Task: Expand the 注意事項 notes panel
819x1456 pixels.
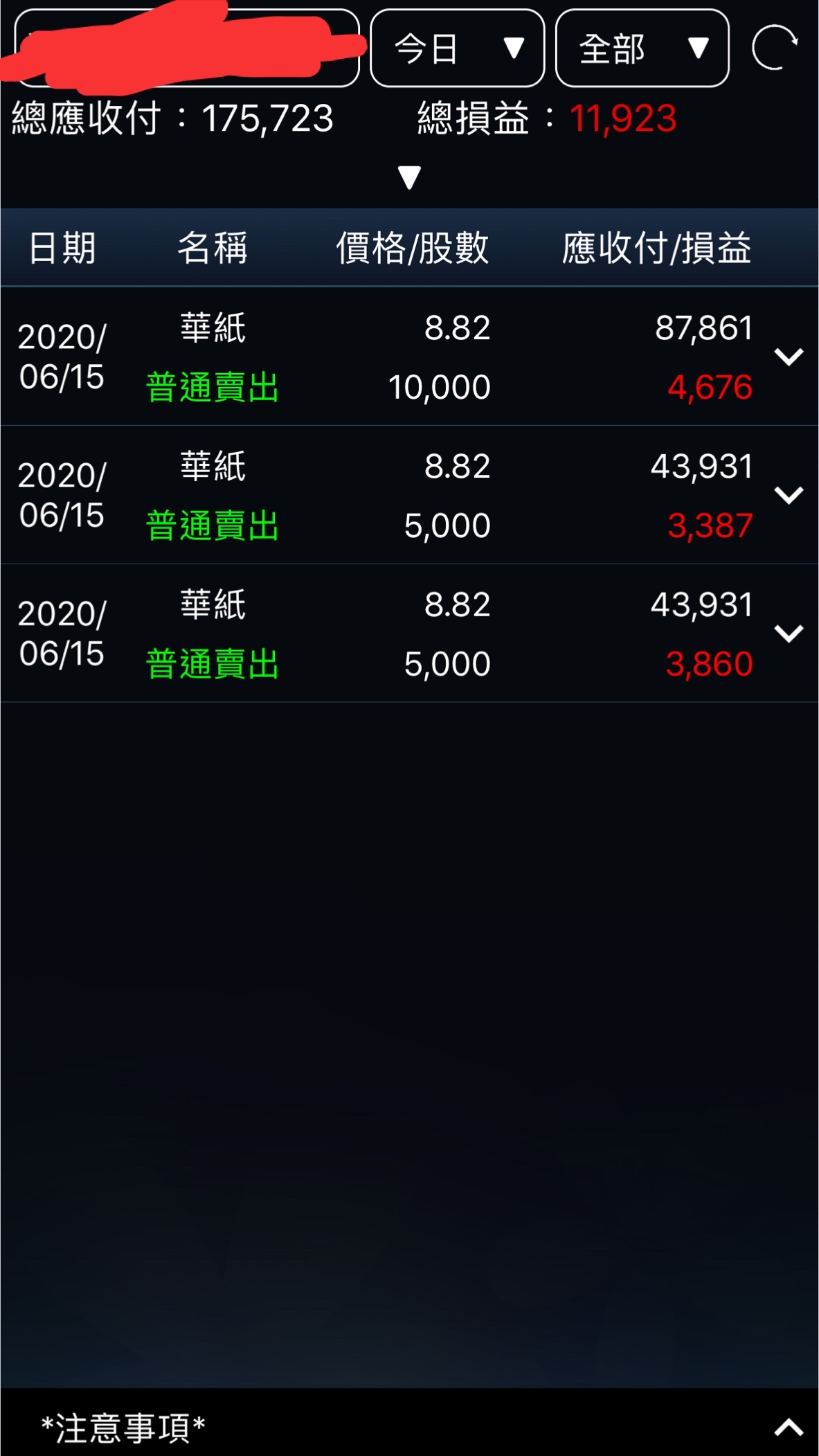Action: click(x=789, y=1428)
